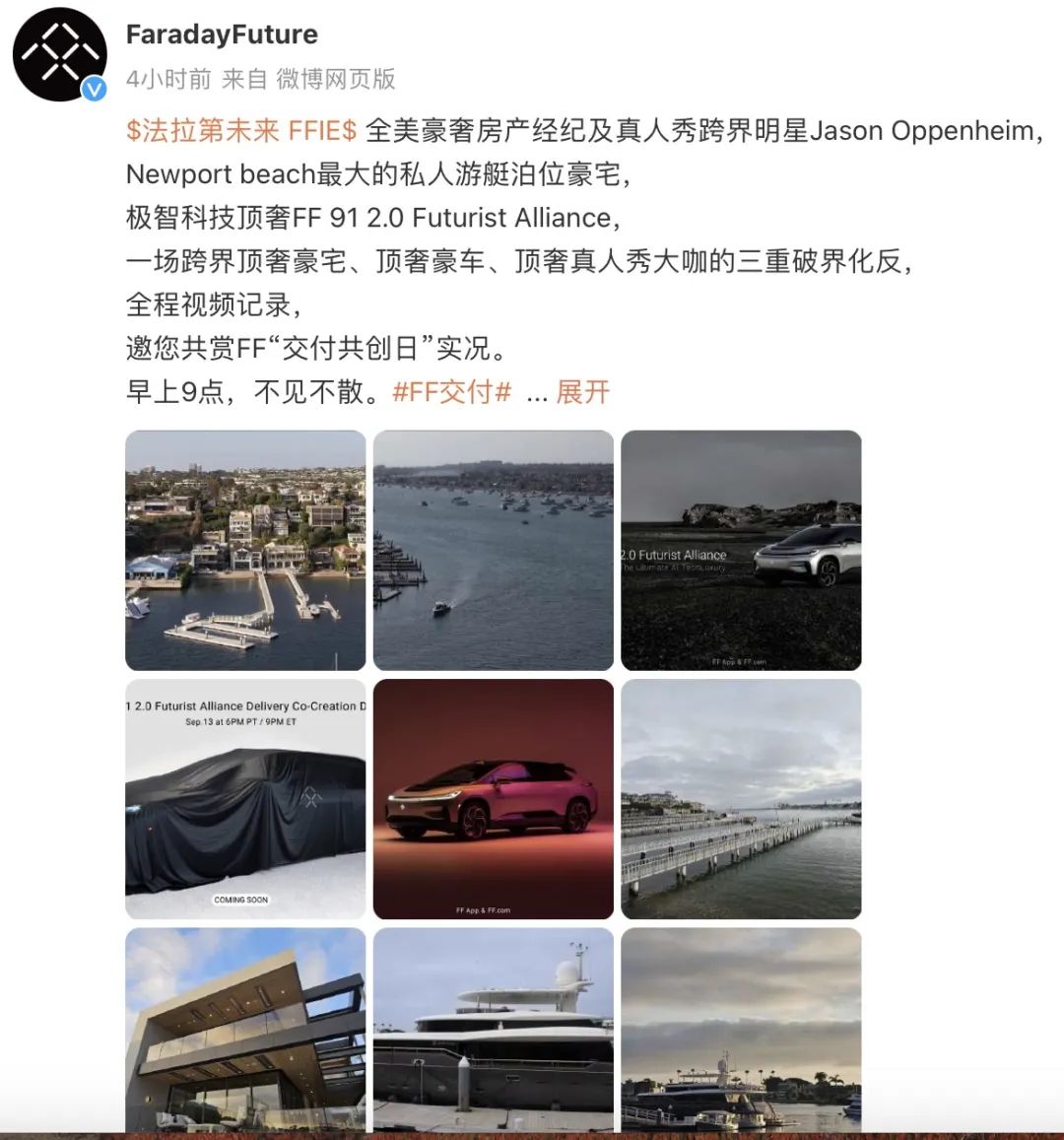Open the large yacht close-up photo
The height and width of the screenshot is (1140, 1064).
494,1030
